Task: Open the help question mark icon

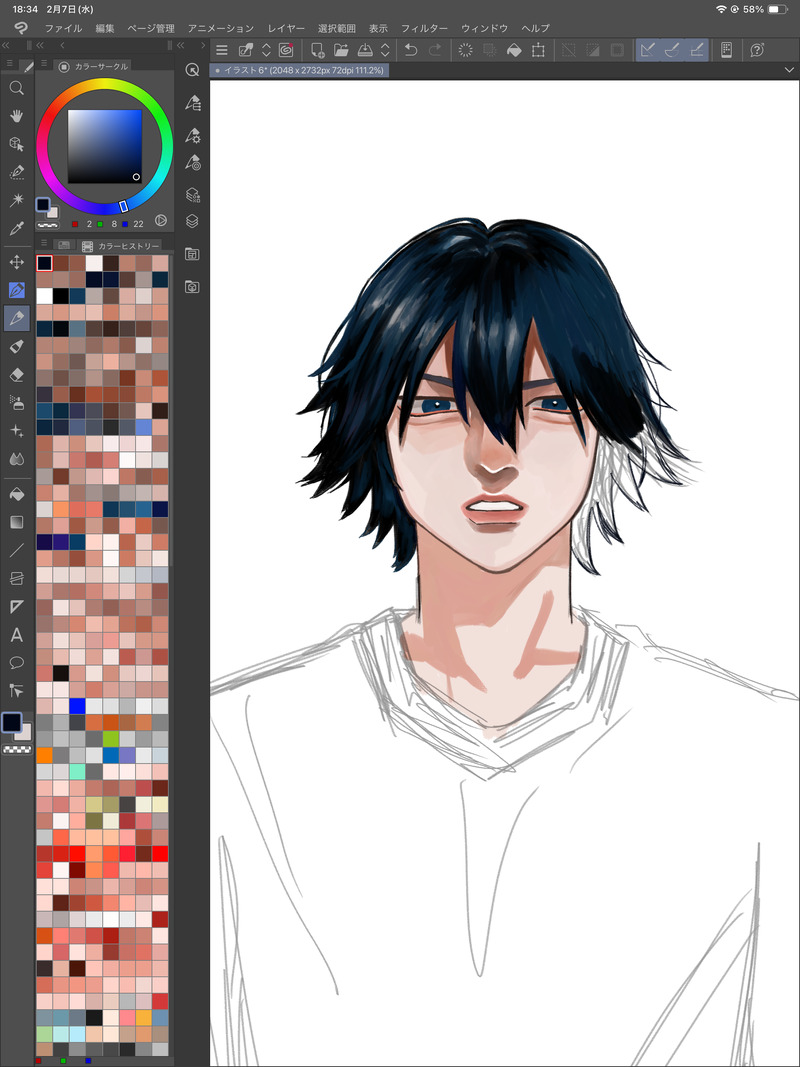Action: [757, 50]
